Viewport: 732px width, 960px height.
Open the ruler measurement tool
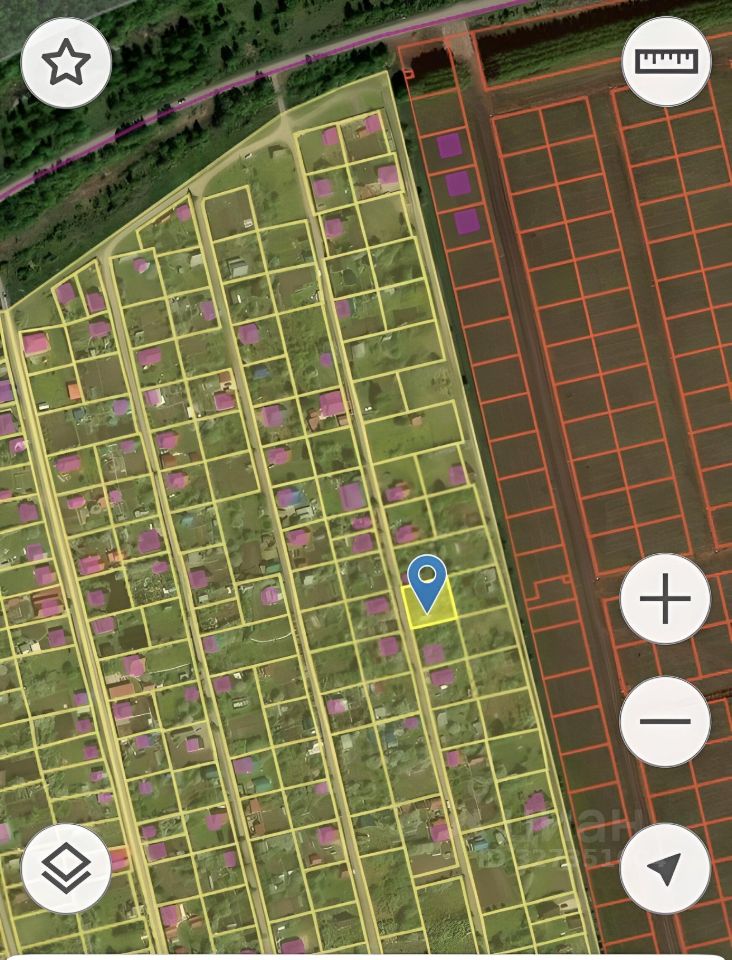coord(666,61)
